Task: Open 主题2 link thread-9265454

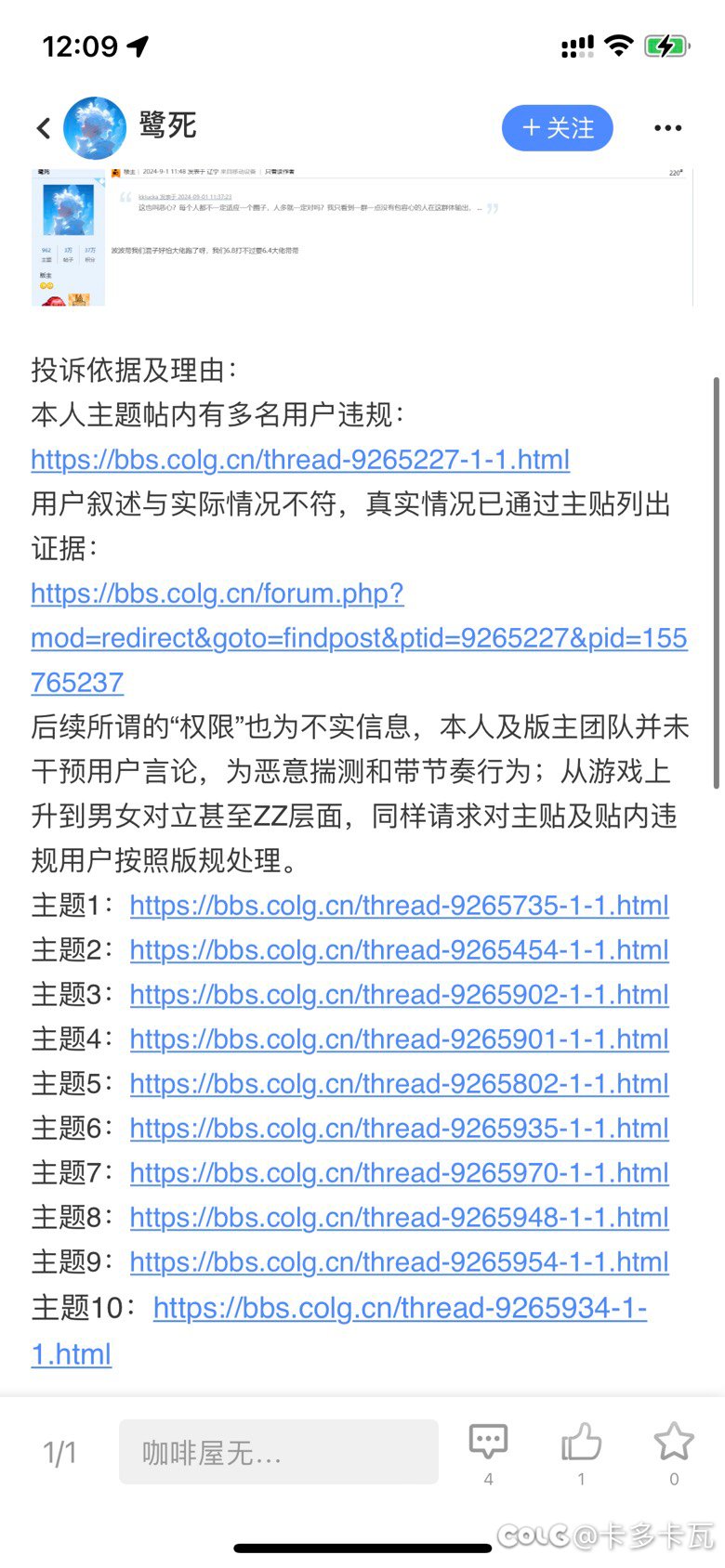Action: (400, 950)
